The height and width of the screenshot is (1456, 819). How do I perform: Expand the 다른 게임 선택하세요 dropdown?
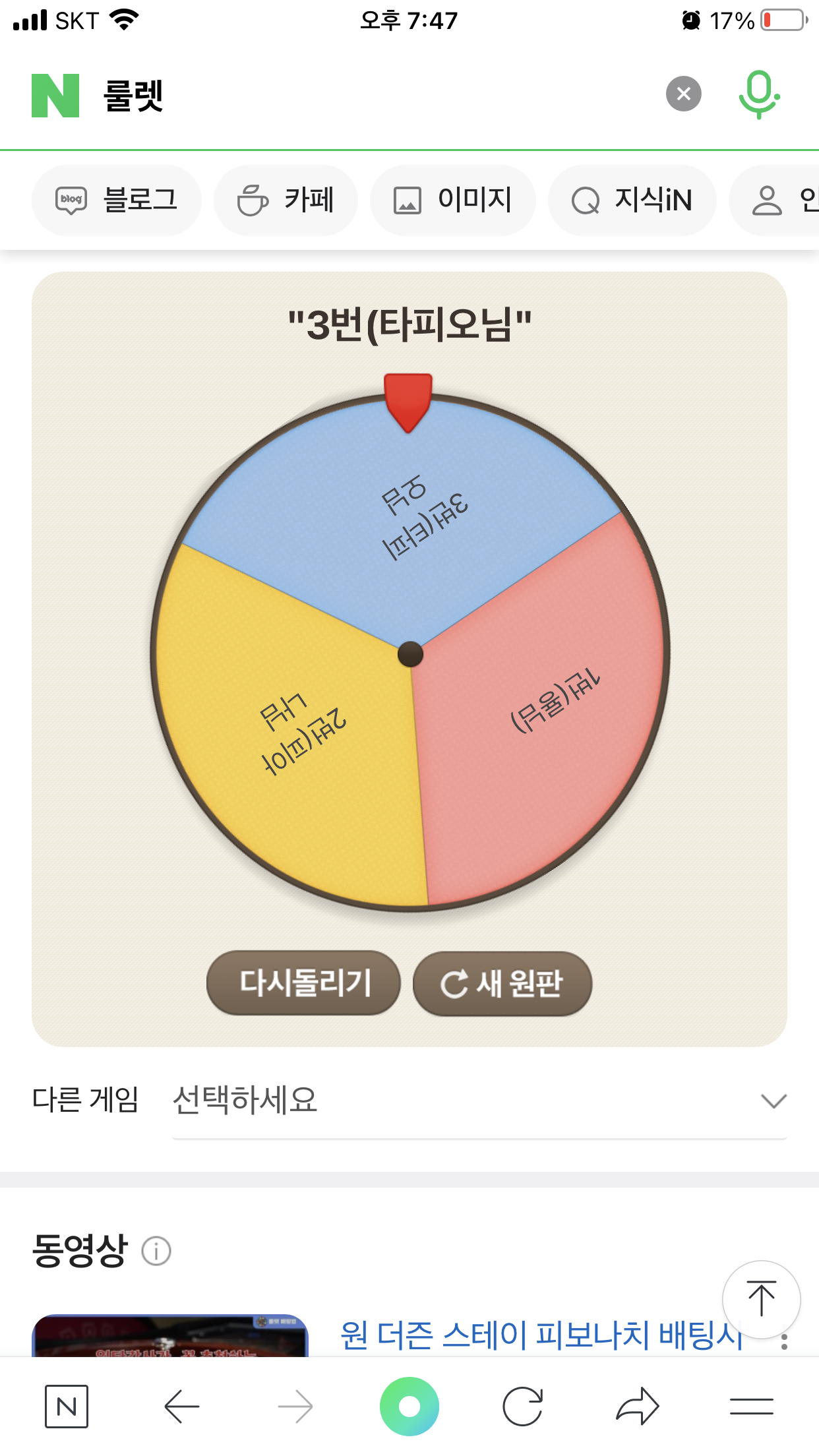[x=479, y=1101]
